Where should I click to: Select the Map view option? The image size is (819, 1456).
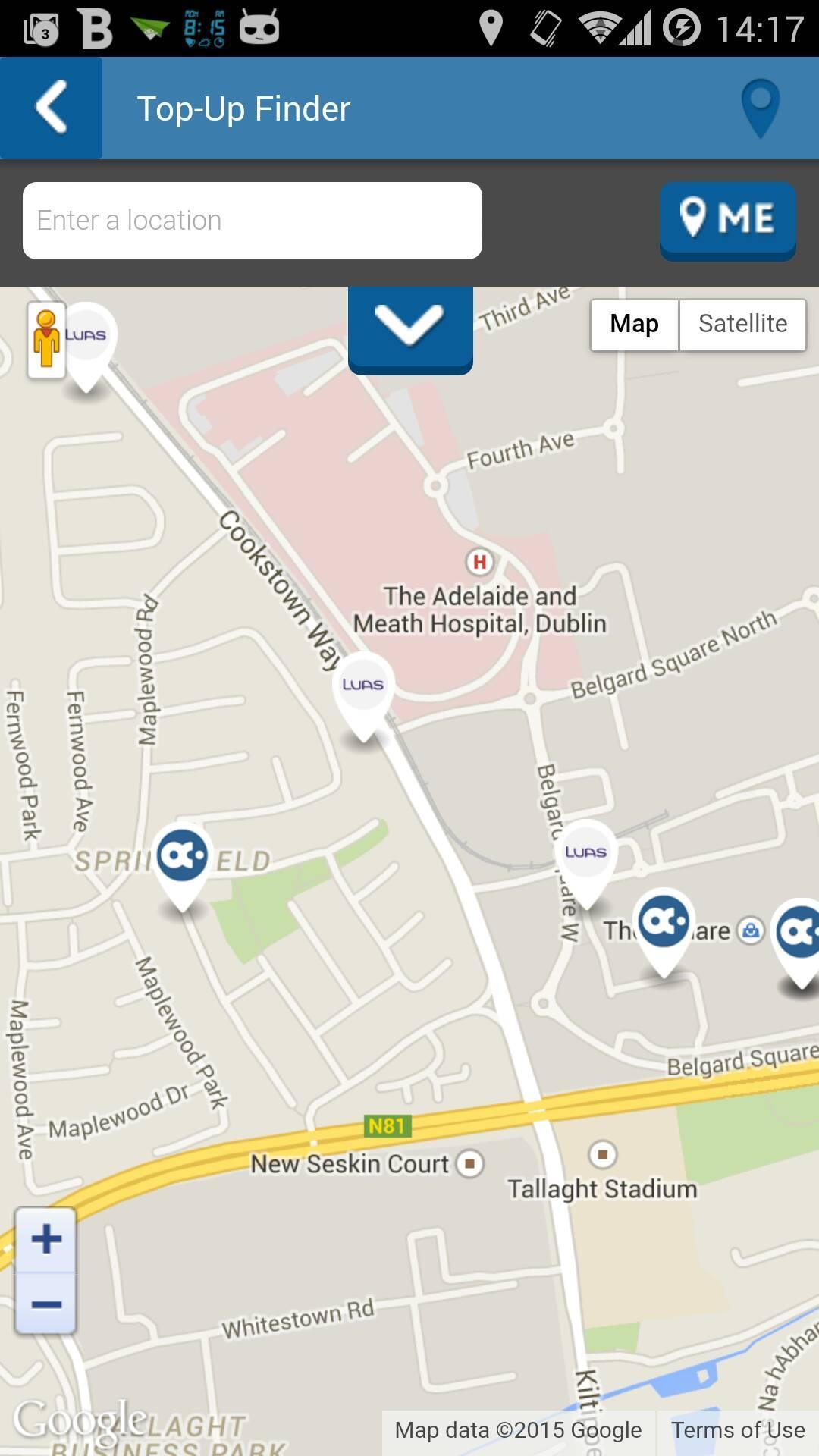tap(634, 325)
